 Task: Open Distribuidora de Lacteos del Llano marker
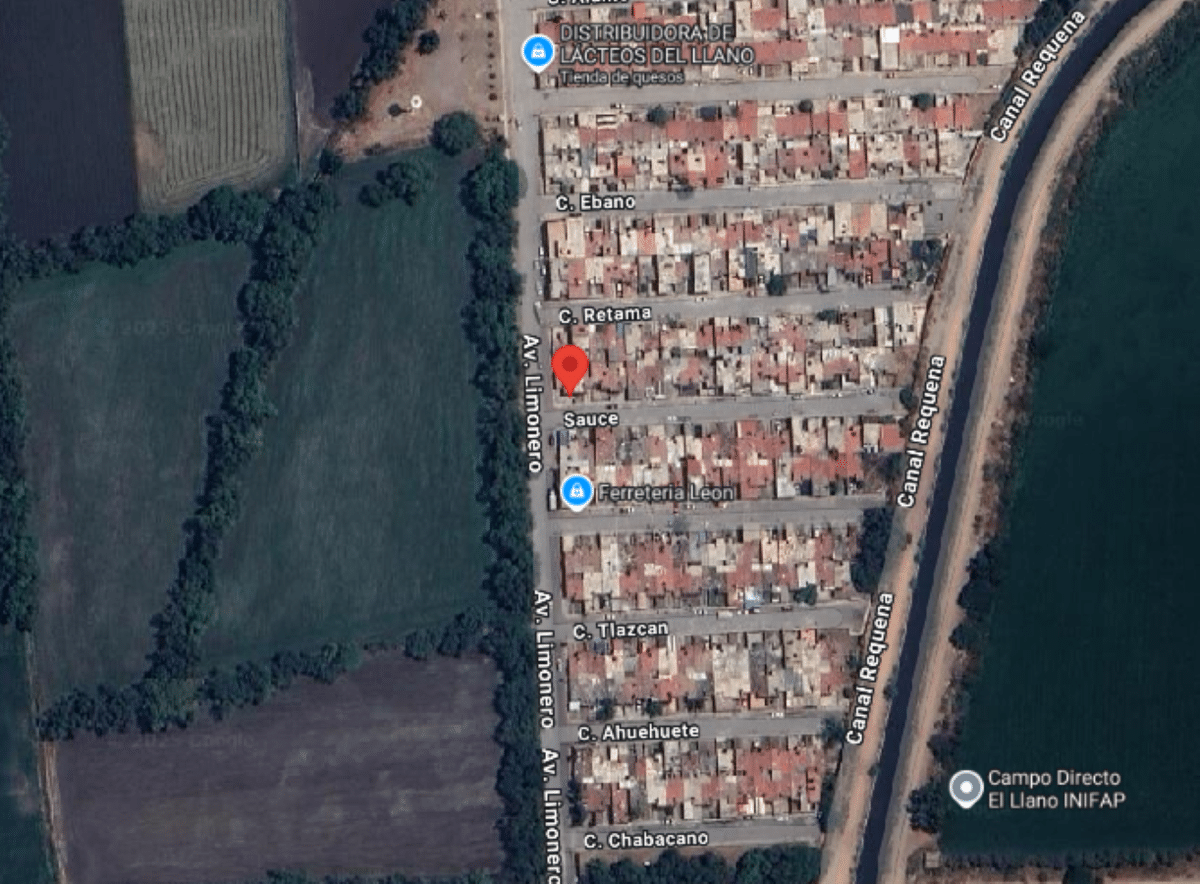(538, 53)
